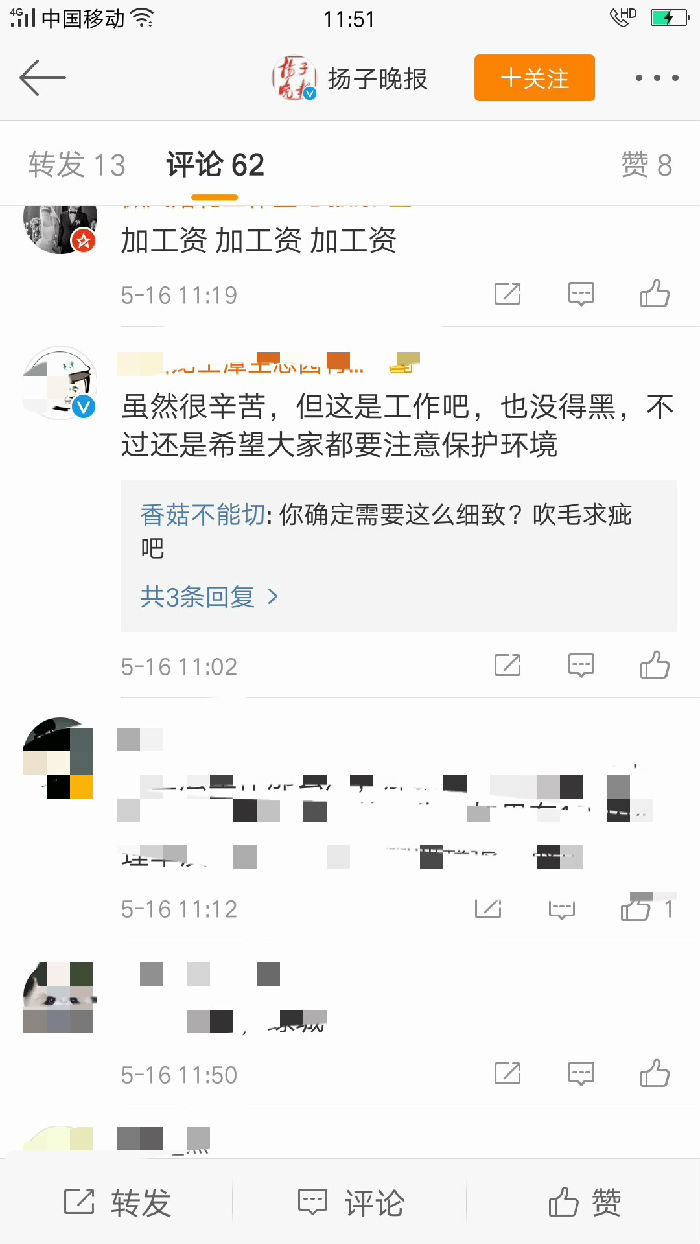Reply to the comment posted 5-16 11:50
The width and height of the screenshot is (700, 1244).
click(x=581, y=1074)
